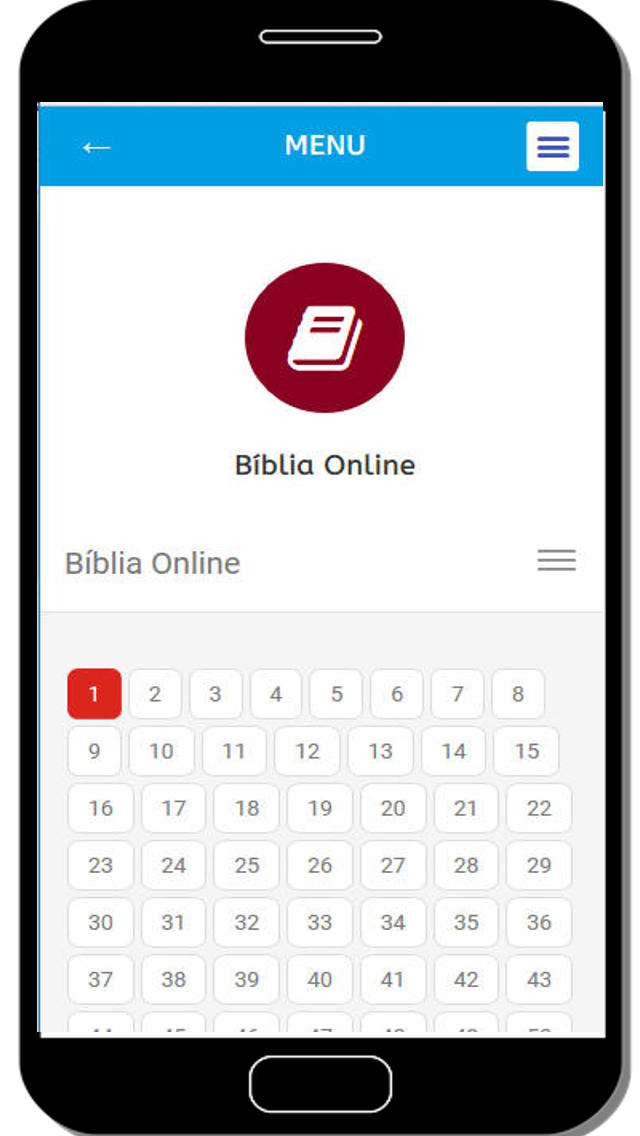This screenshot has height=1136, width=640.
Task: Choose chapter 22
Action: coord(539,808)
